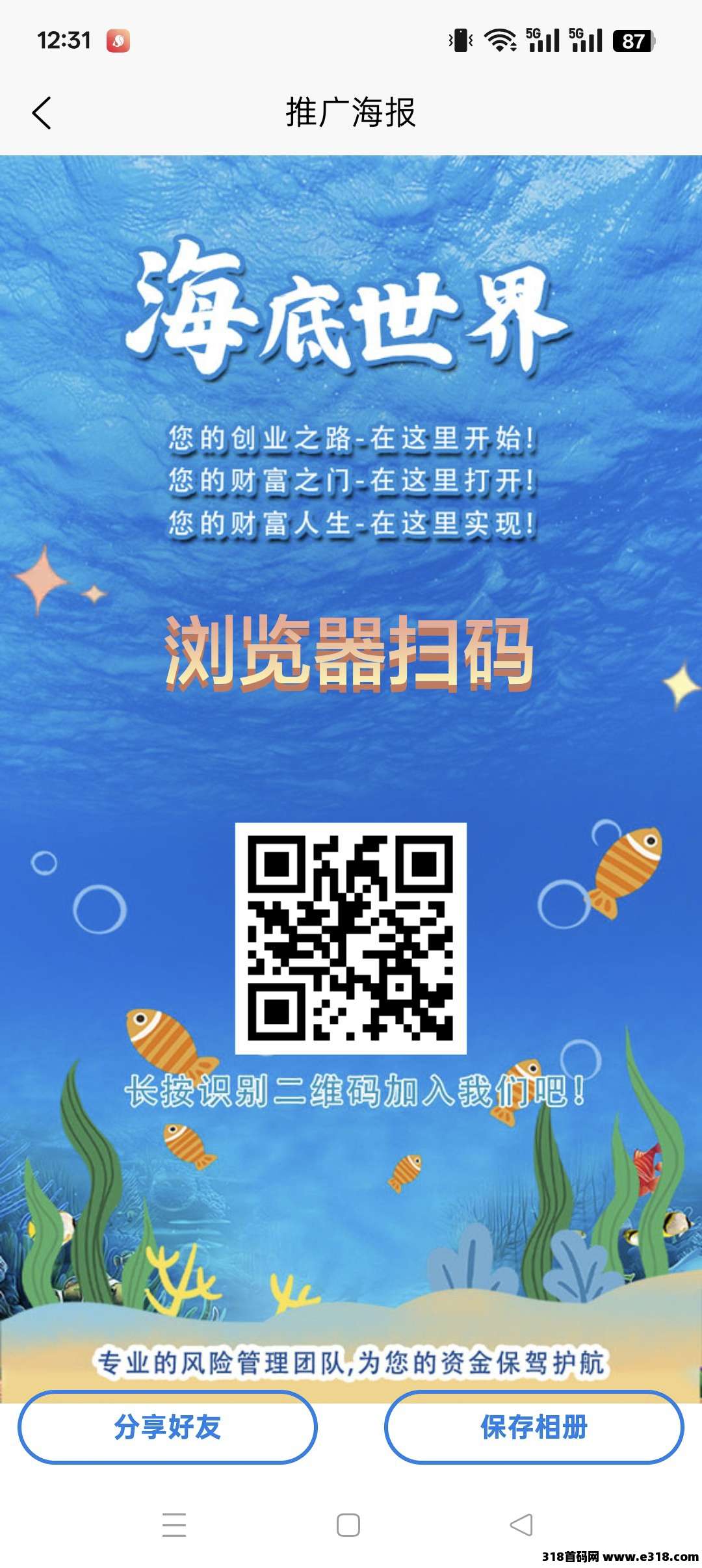702x1568 pixels.
Task: Select the first 5G signal indicator
Action: pos(543,40)
